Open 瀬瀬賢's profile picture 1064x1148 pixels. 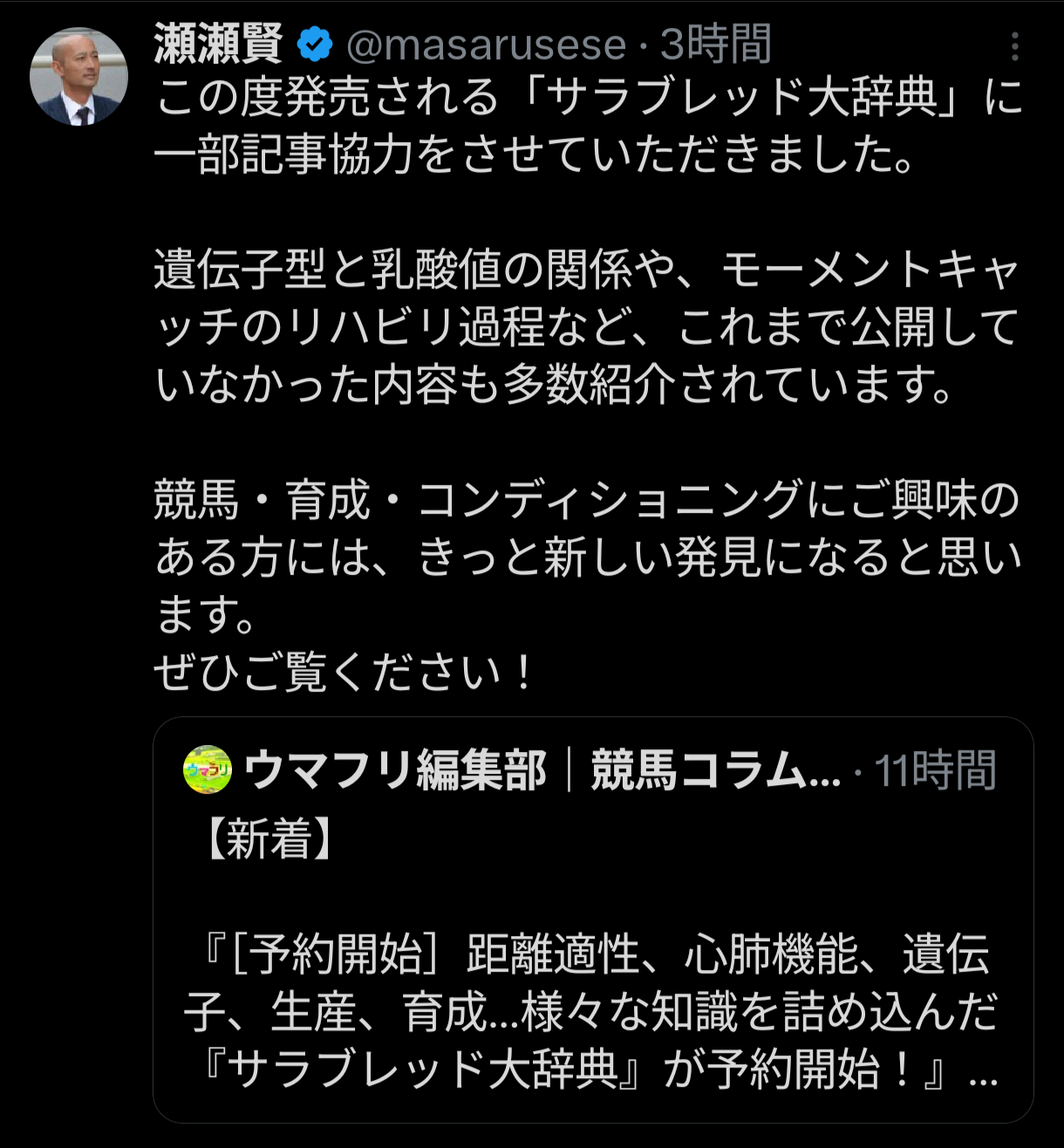[78, 77]
